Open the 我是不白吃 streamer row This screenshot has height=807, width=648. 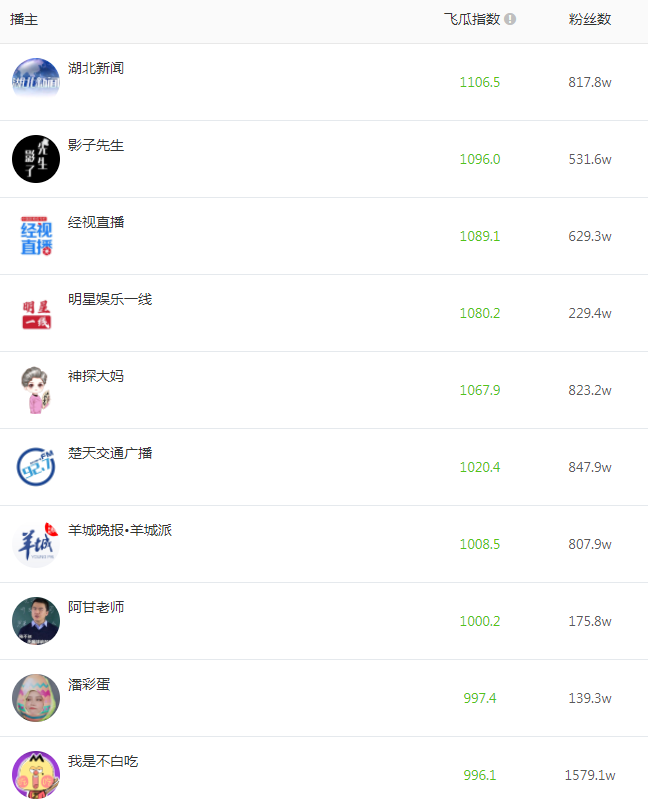pos(103,761)
